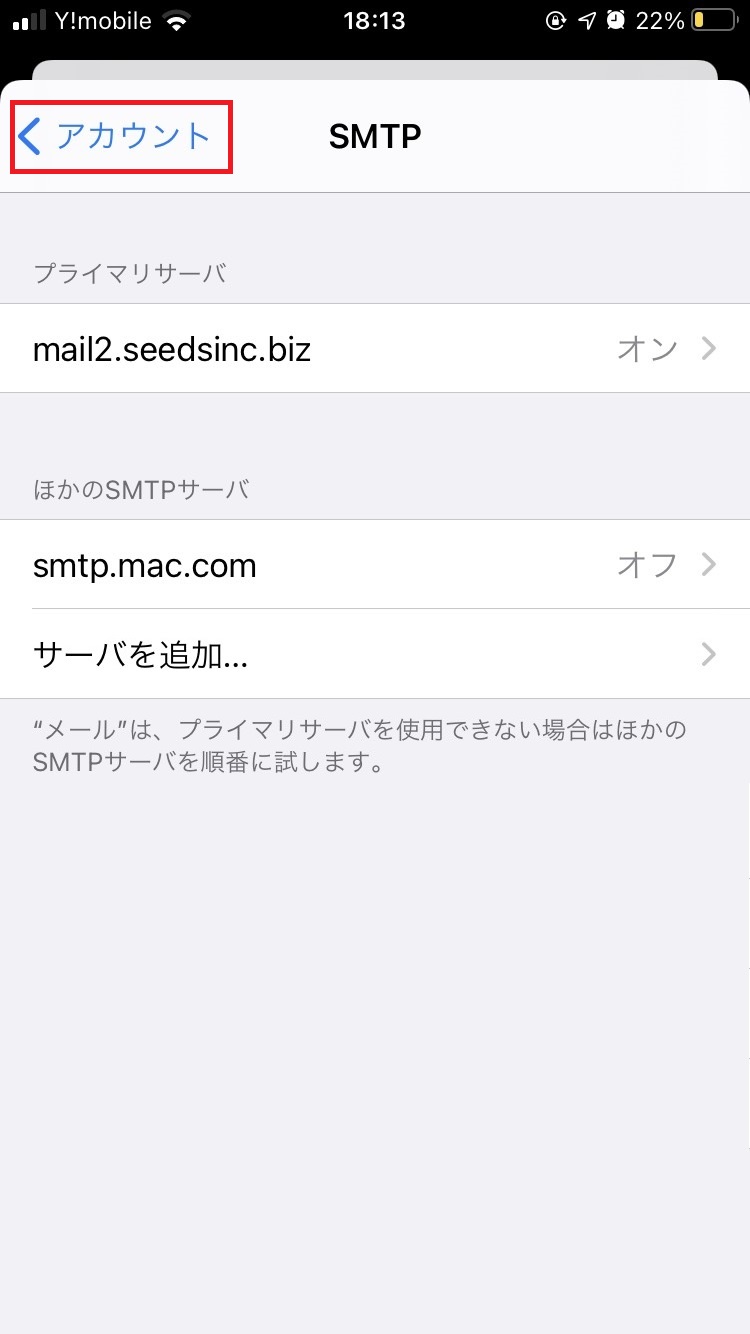Tap the 18:13 clock in the status bar
750x1334 pixels.
tap(375, 20)
